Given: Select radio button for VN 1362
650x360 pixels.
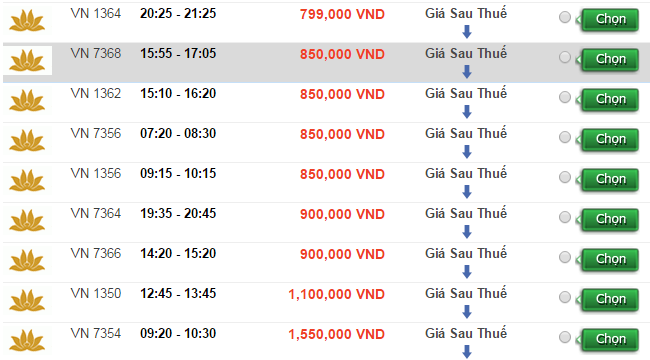Looking at the screenshot, I should tap(565, 97).
